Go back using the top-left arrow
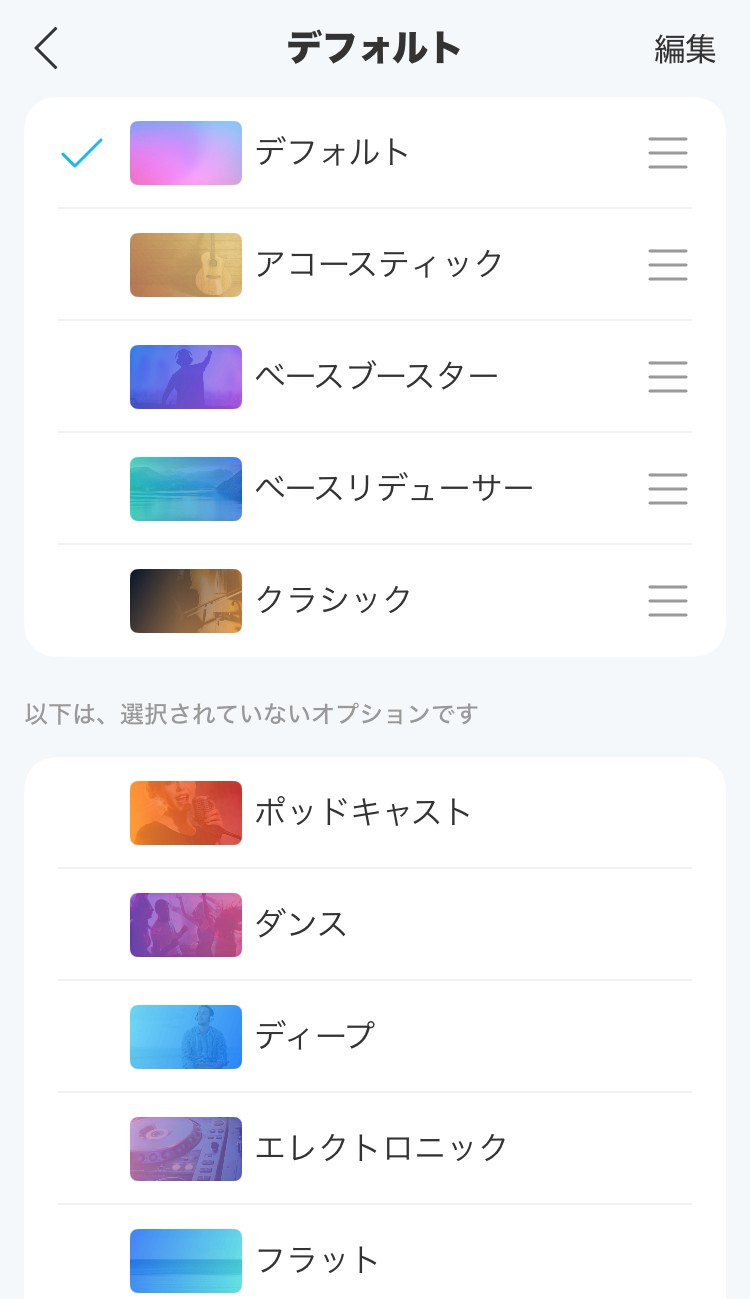This screenshot has height=1299, width=750. pyautogui.click(x=47, y=48)
